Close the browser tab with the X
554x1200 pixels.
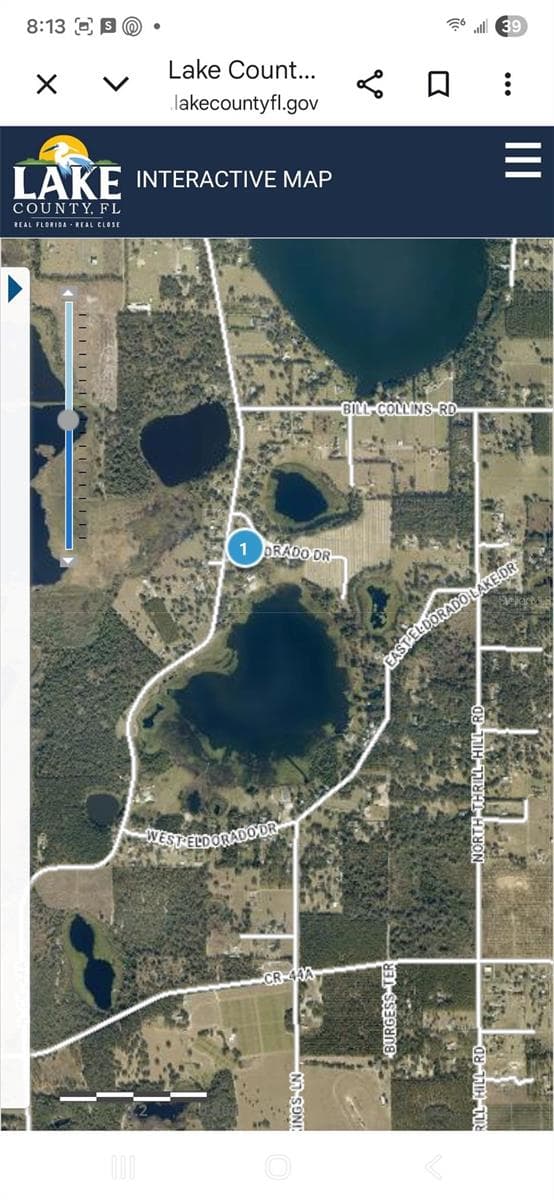click(46, 84)
